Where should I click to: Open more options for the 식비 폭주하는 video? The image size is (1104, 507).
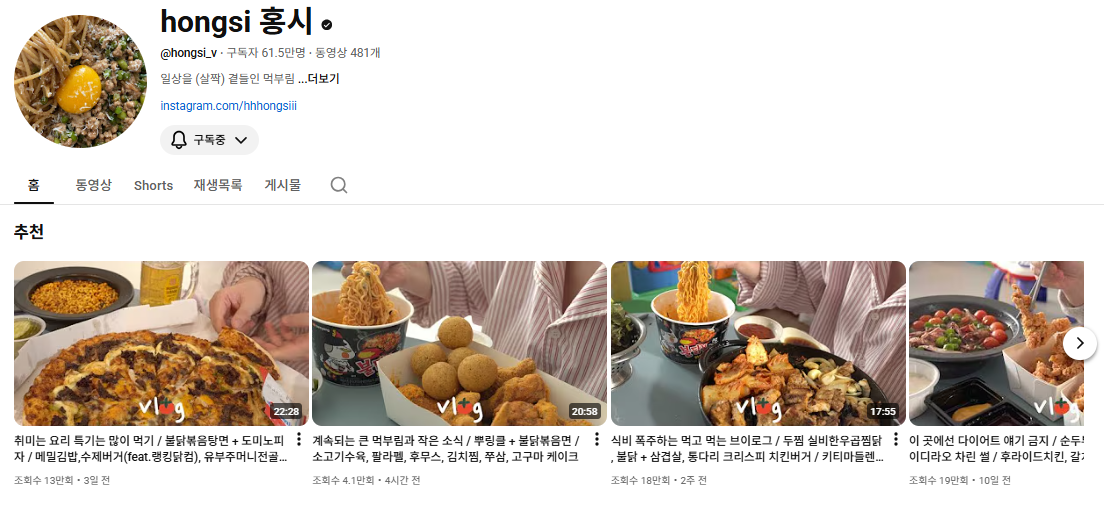(x=895, y=440)
